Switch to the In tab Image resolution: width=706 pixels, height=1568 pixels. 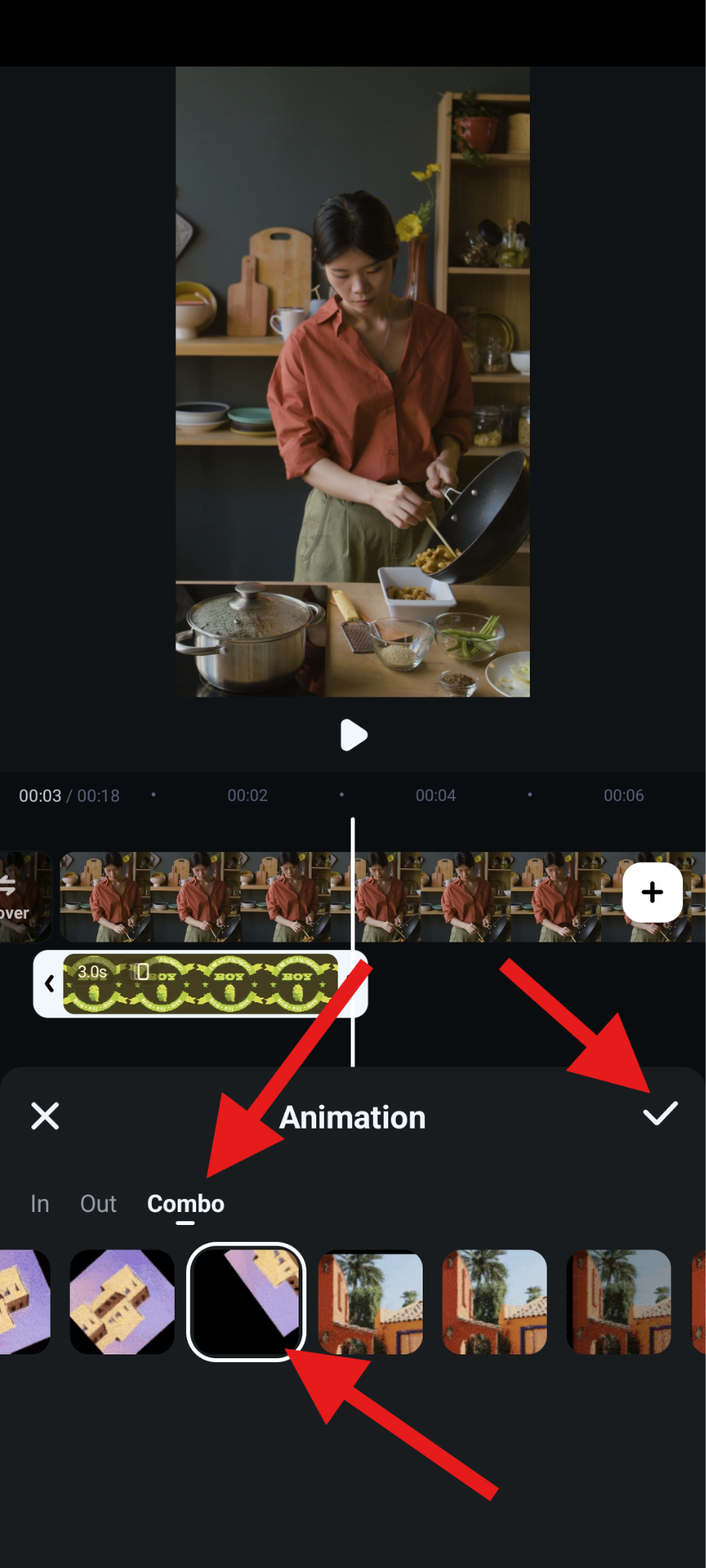(x=40, y=1204)
